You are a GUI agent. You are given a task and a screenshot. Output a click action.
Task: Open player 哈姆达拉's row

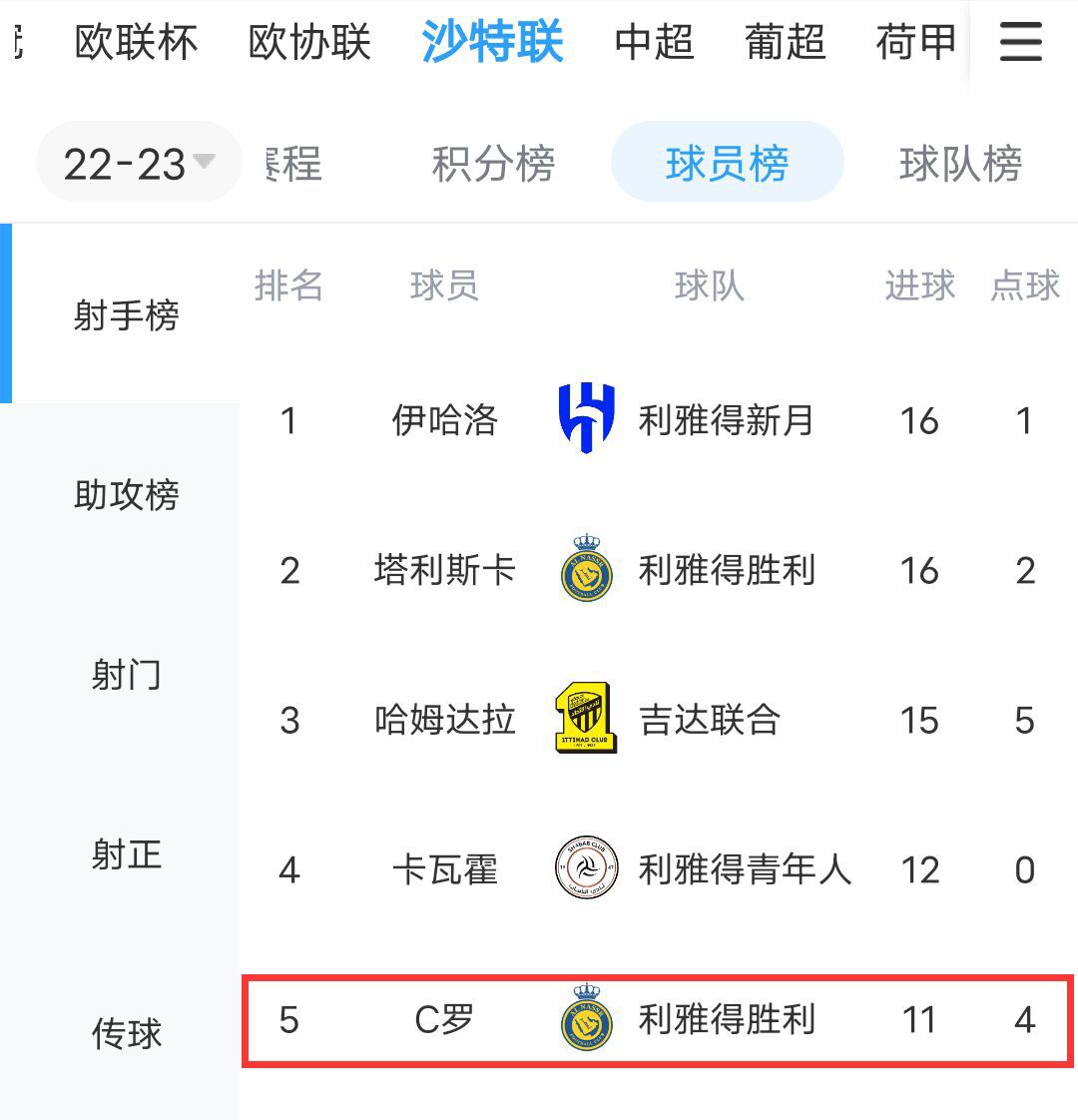pos(444,720)
